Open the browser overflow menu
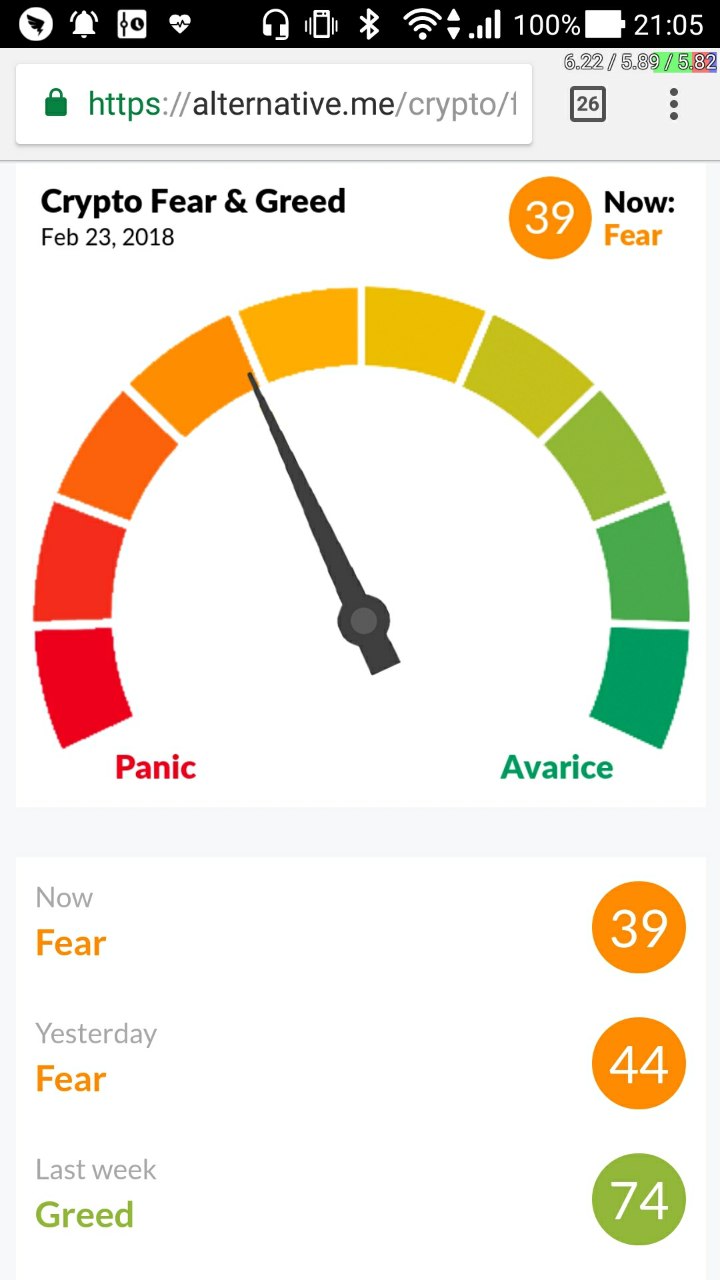The image size is (720, 1280). click(674, 104)
